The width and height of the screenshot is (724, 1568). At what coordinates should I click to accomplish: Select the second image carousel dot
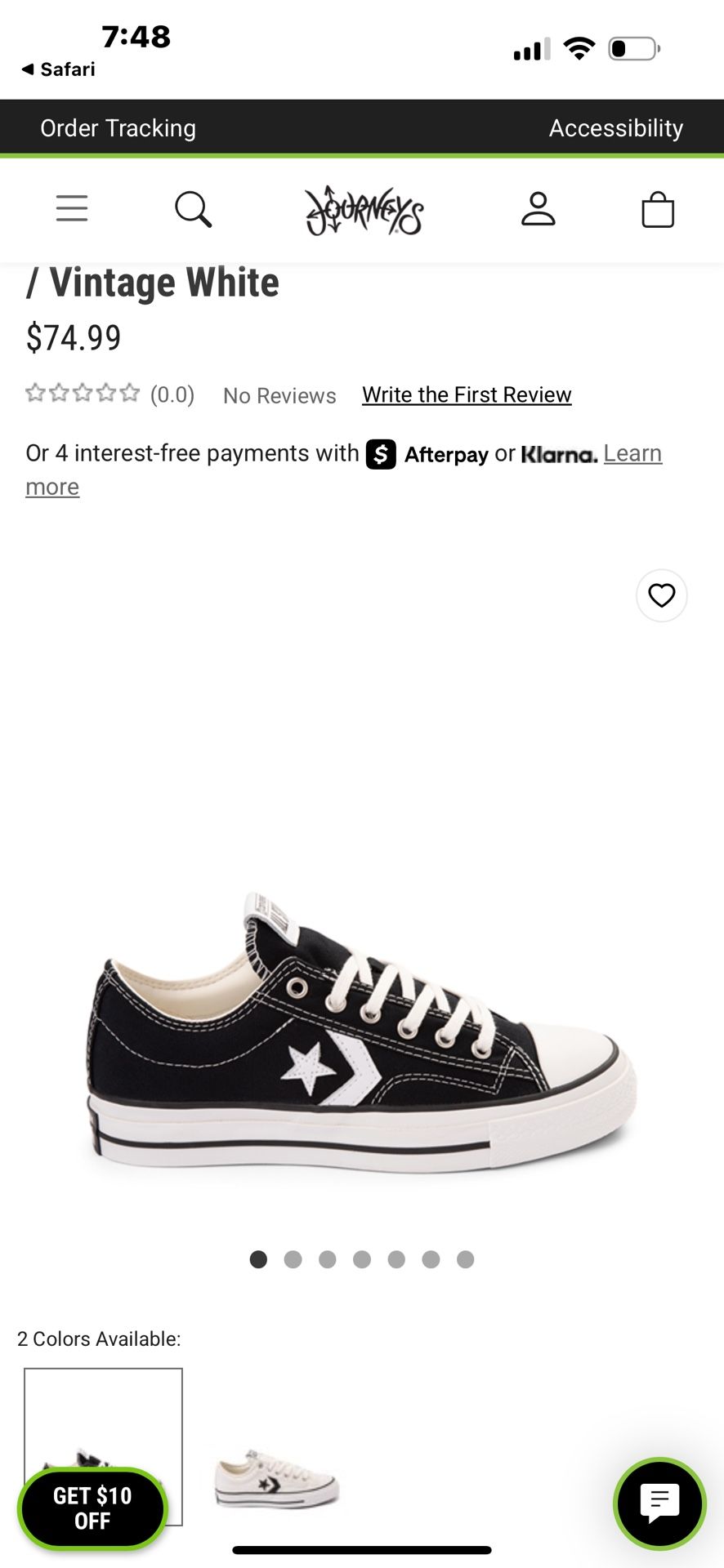293,1259
